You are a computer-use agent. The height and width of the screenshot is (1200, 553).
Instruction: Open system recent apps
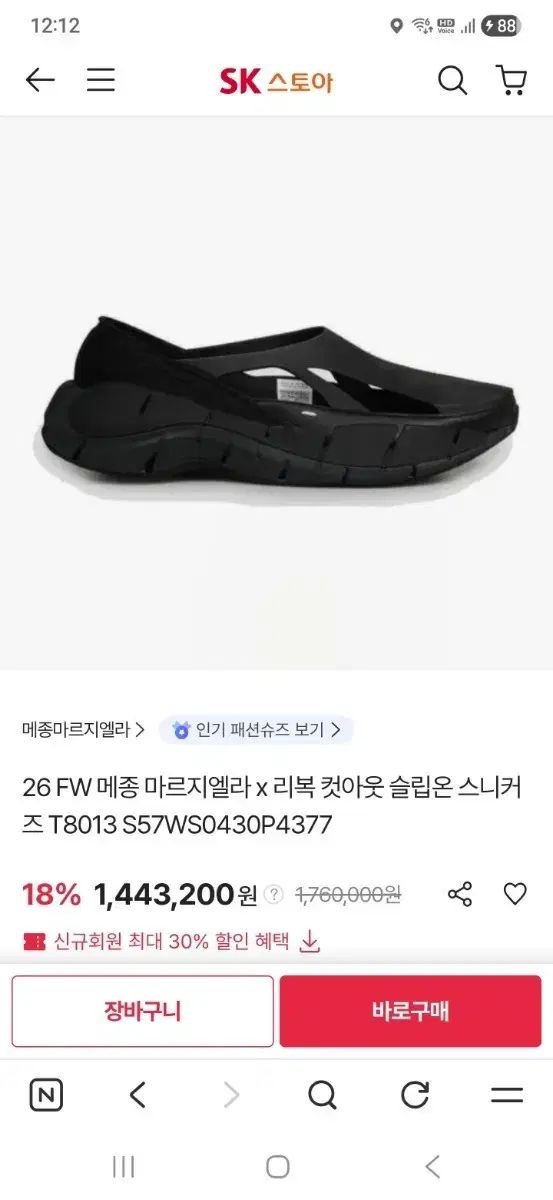123,1166
